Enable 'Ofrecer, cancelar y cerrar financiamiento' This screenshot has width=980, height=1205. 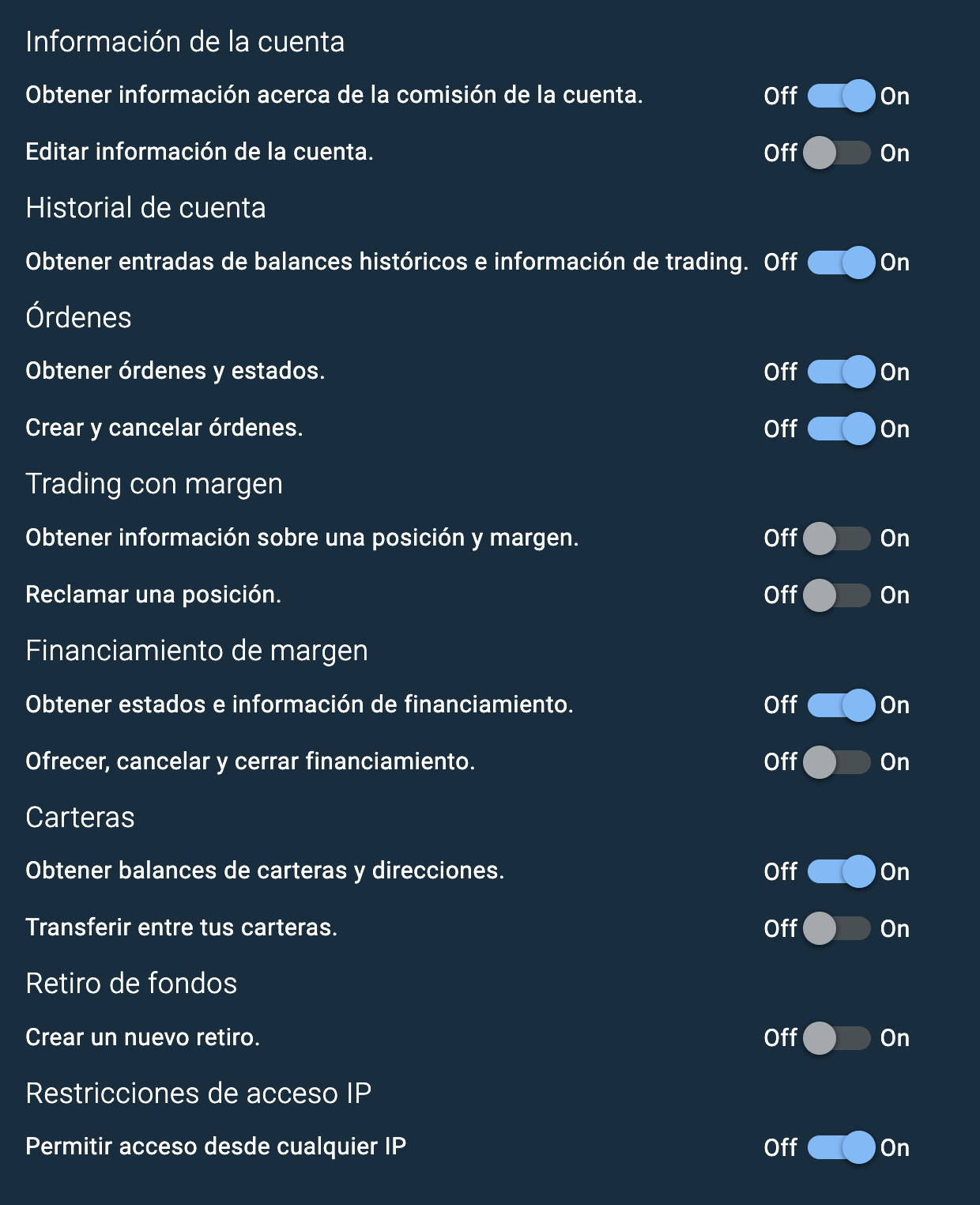coord(838,761)
